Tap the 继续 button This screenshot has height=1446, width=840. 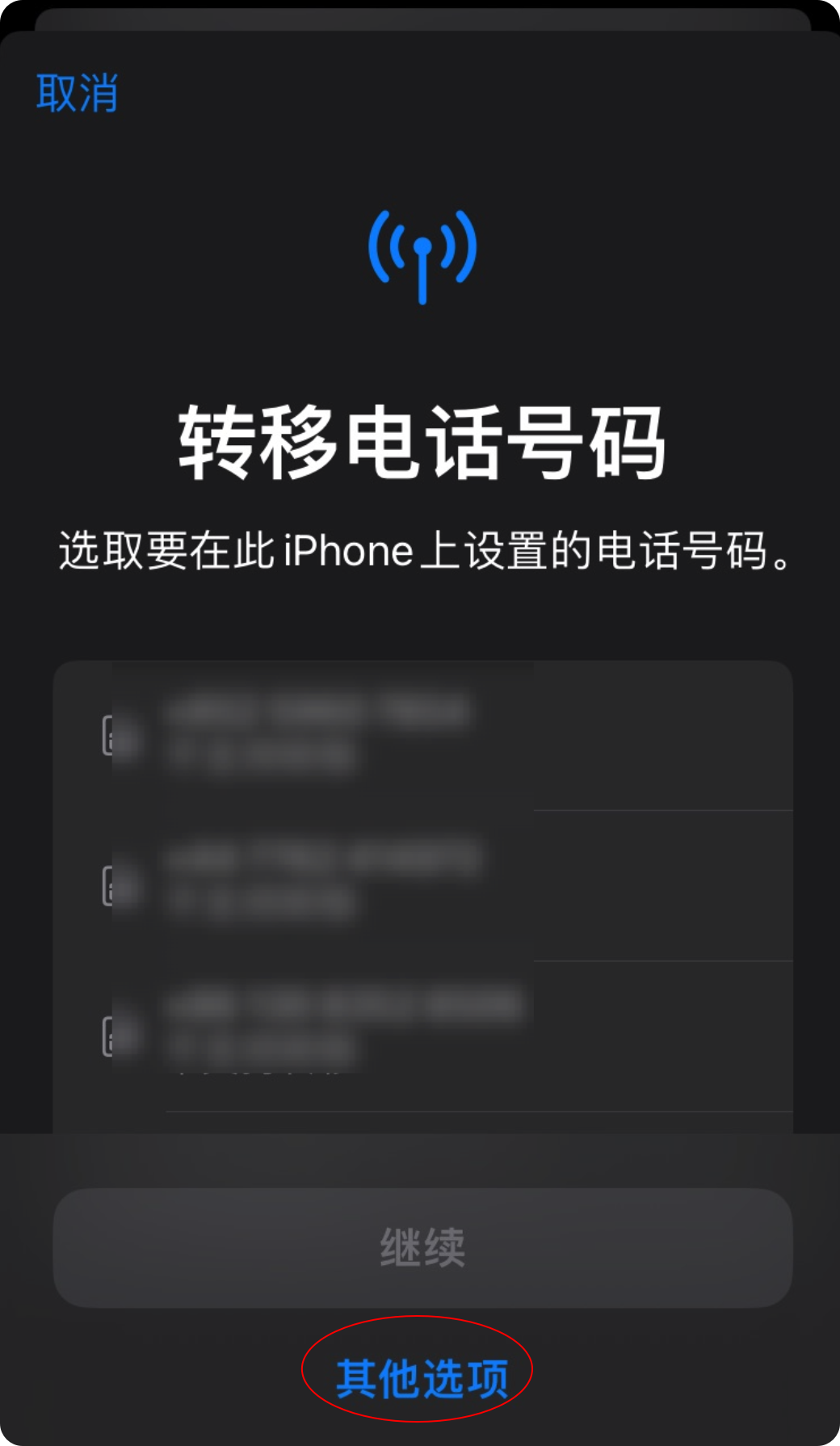click(x=422, y=1247)
